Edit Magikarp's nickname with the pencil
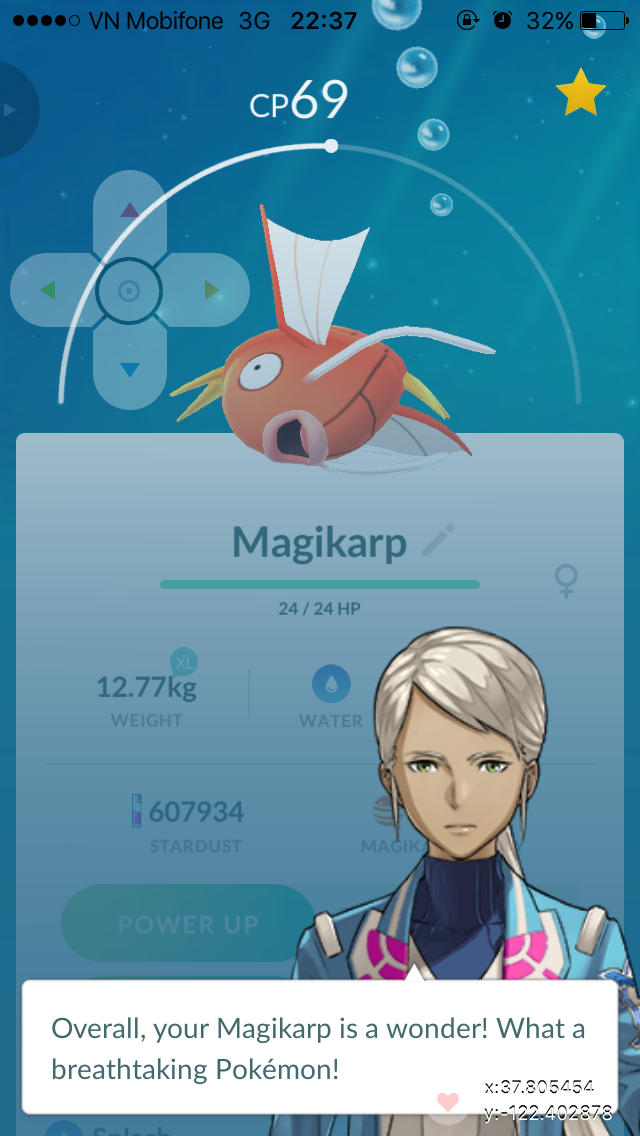The image size is (640, 1136). click(x=438, y=540)
